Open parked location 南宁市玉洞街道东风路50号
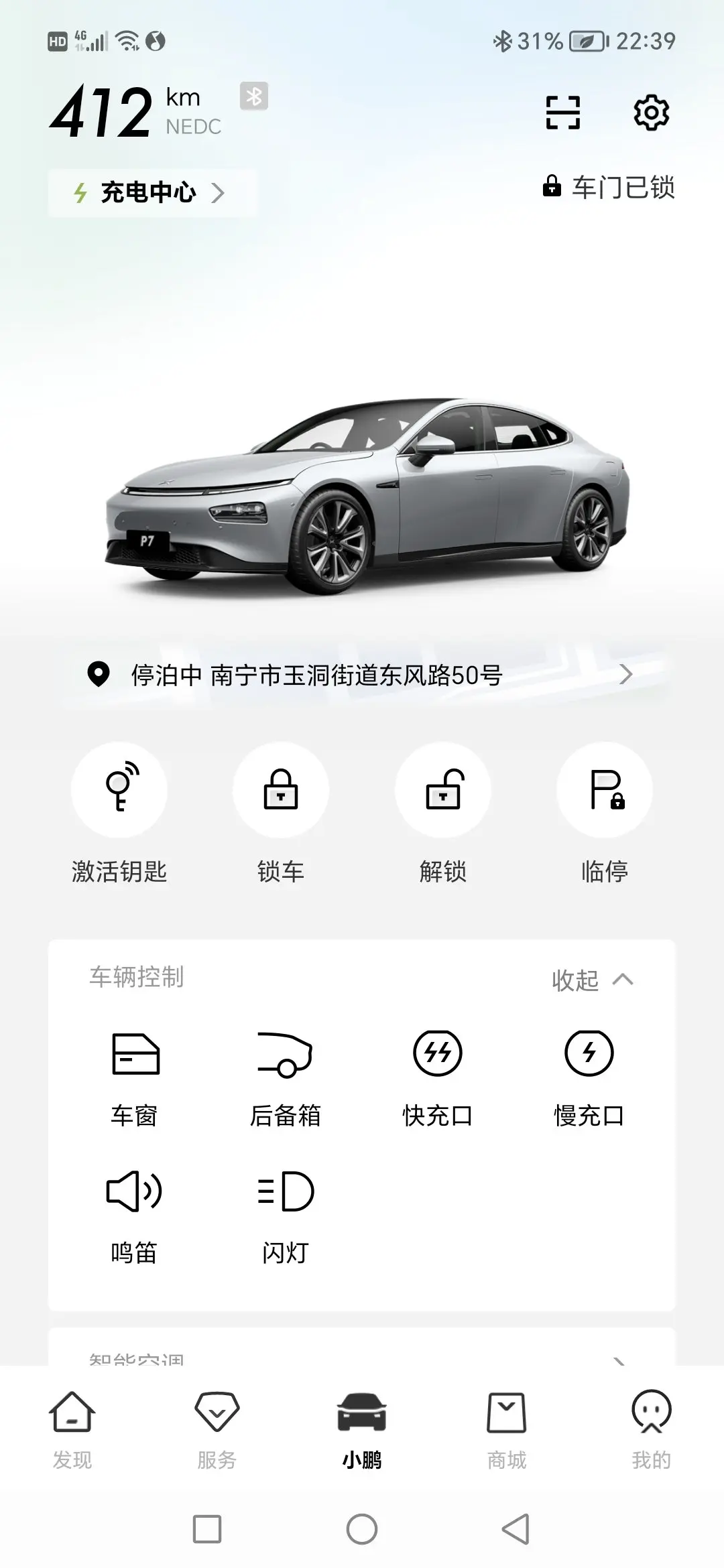This screenshot has width=724, height=1568. pyautogui.click(x=362, y=675)
